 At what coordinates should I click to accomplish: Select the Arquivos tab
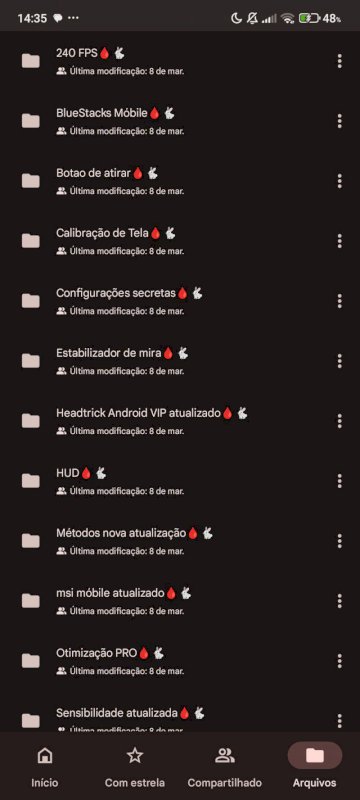click(x=315, y=766)
